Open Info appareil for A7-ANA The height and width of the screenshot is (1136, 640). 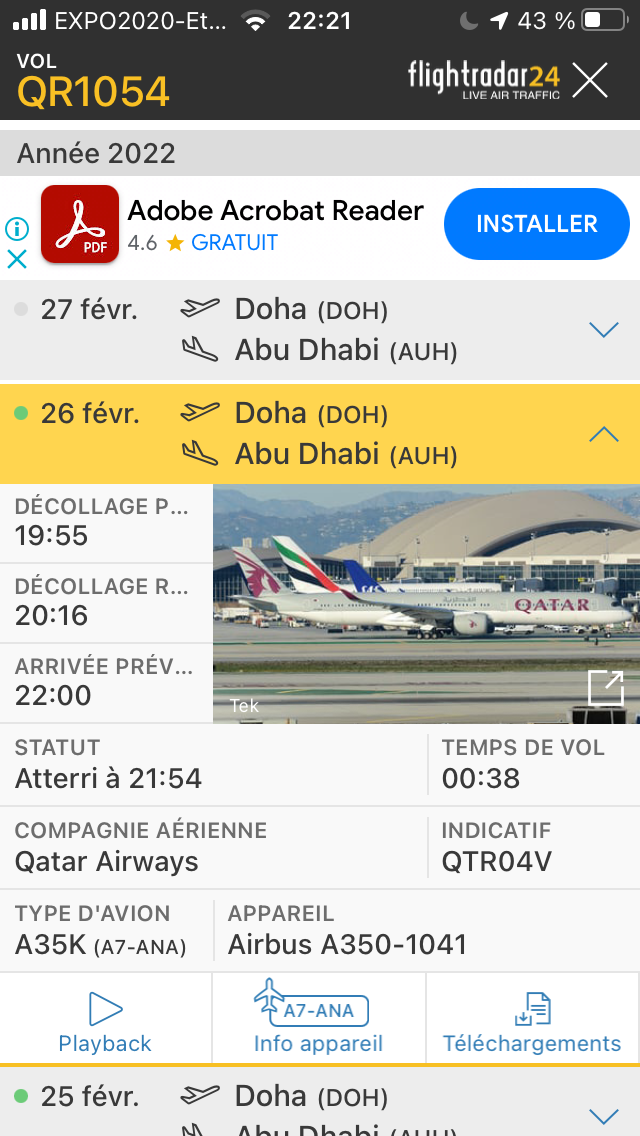[x=318, y=1021]
